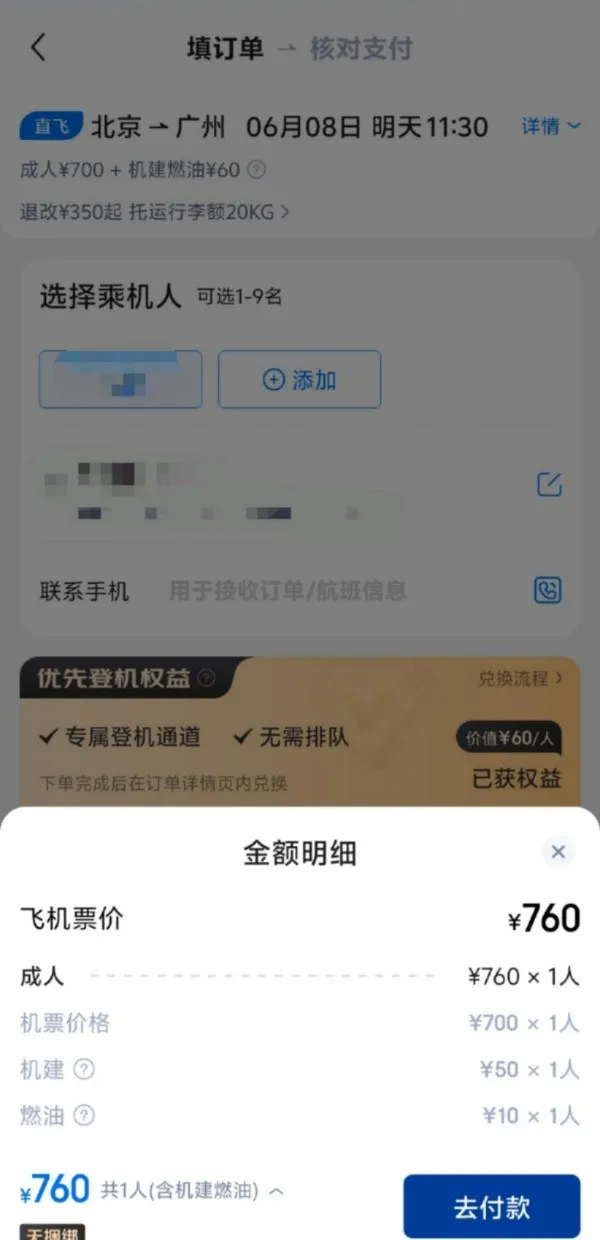Expand the flight 详情 dropdown
The width and height of the screenshot is (600, 1240).
click(x=550, y=126)
